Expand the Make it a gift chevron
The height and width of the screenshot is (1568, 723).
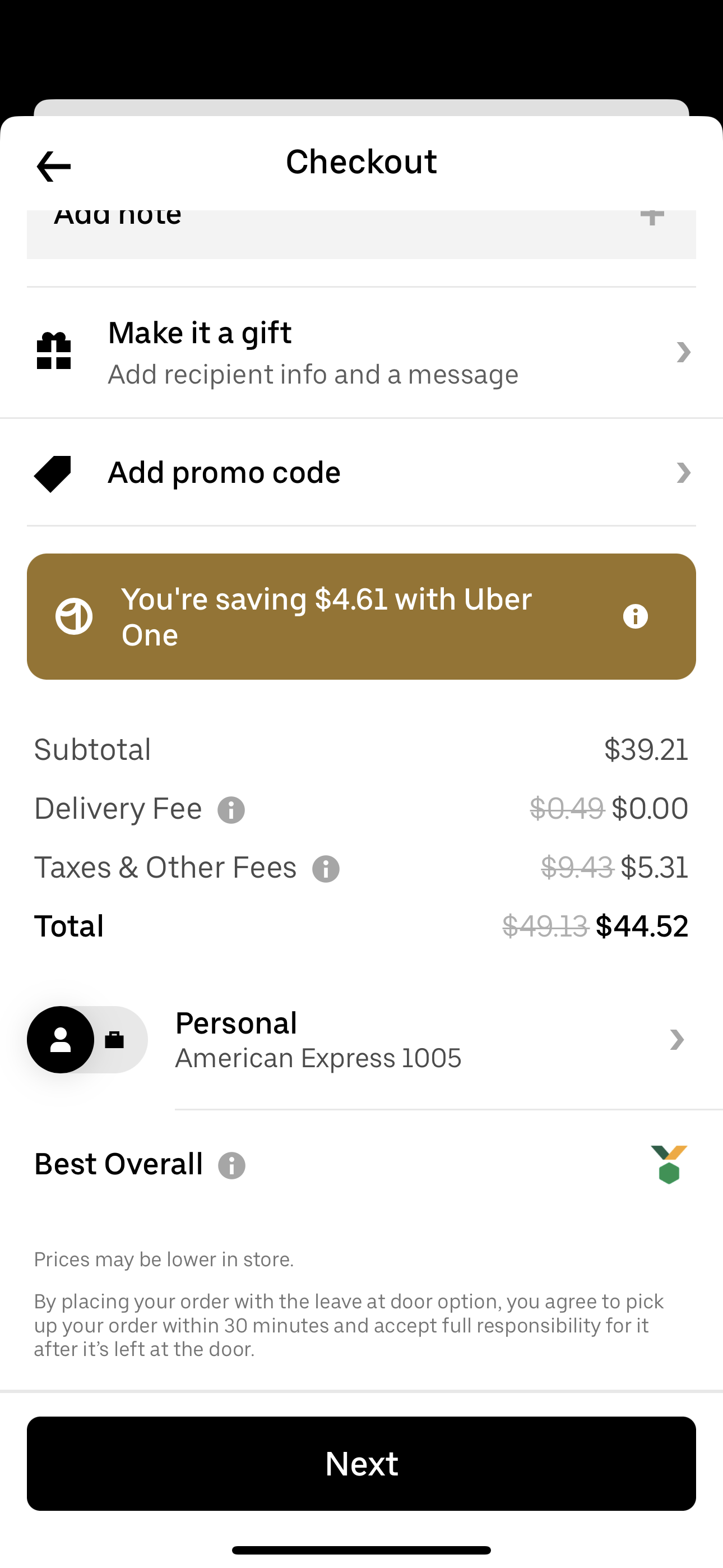[684, 352]
